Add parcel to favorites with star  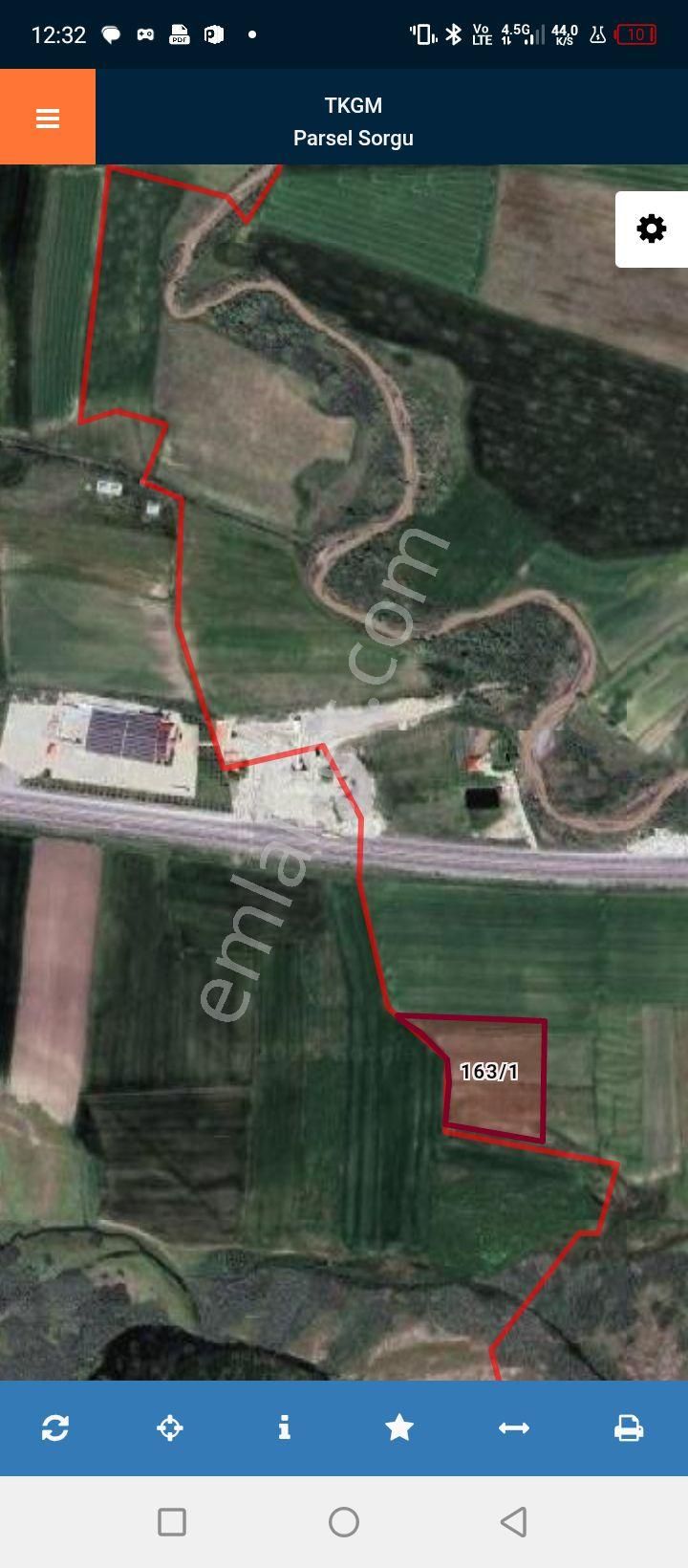click(399, 1427)
